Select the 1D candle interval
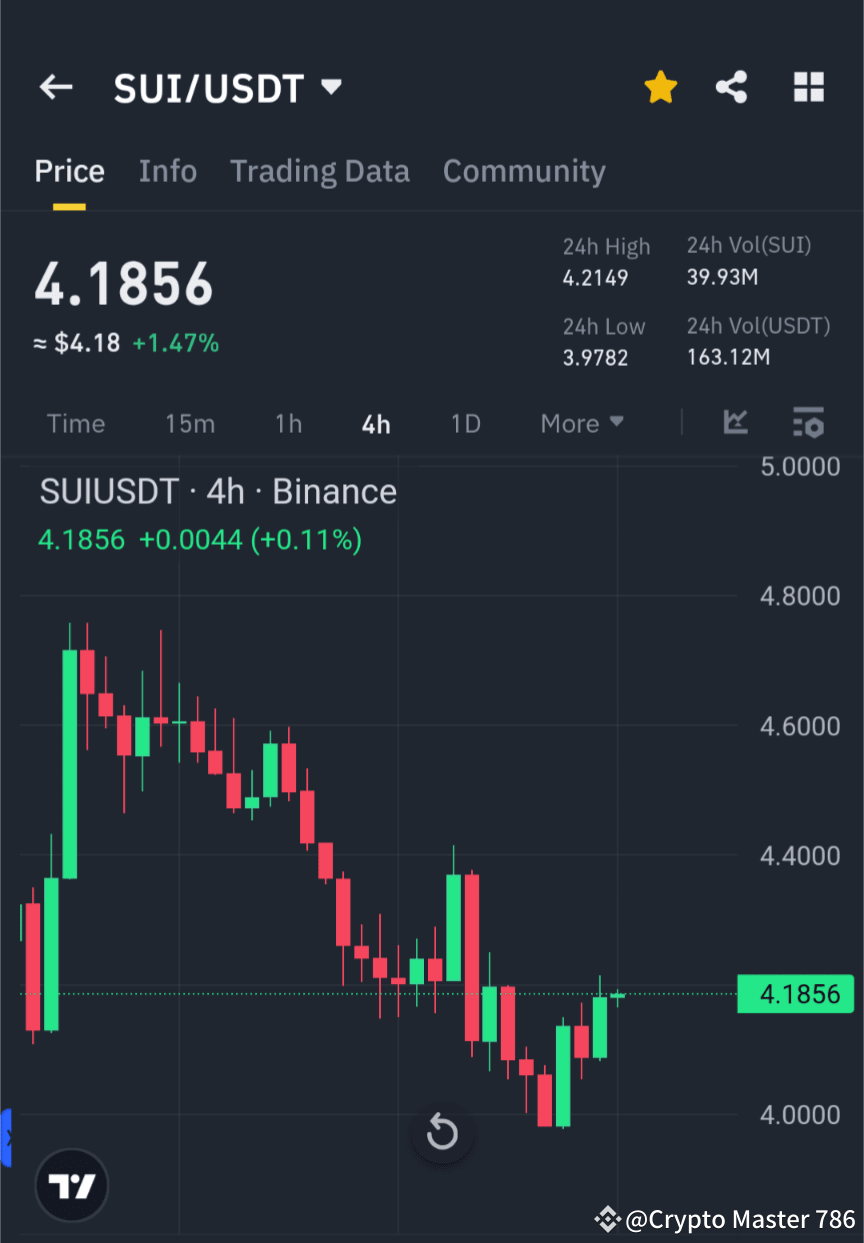Image resolution: width=864 pixels, height=1243 pixels. [x=465, y=423]
